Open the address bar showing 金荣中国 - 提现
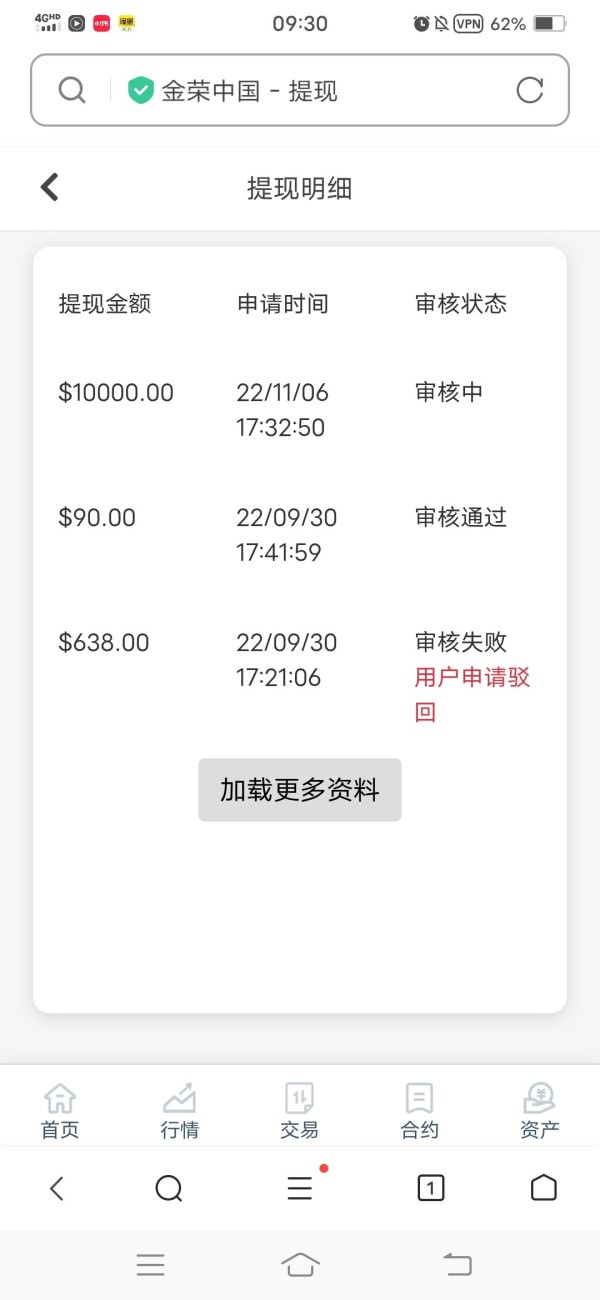 pyautogui.click(x=300, y=90)
